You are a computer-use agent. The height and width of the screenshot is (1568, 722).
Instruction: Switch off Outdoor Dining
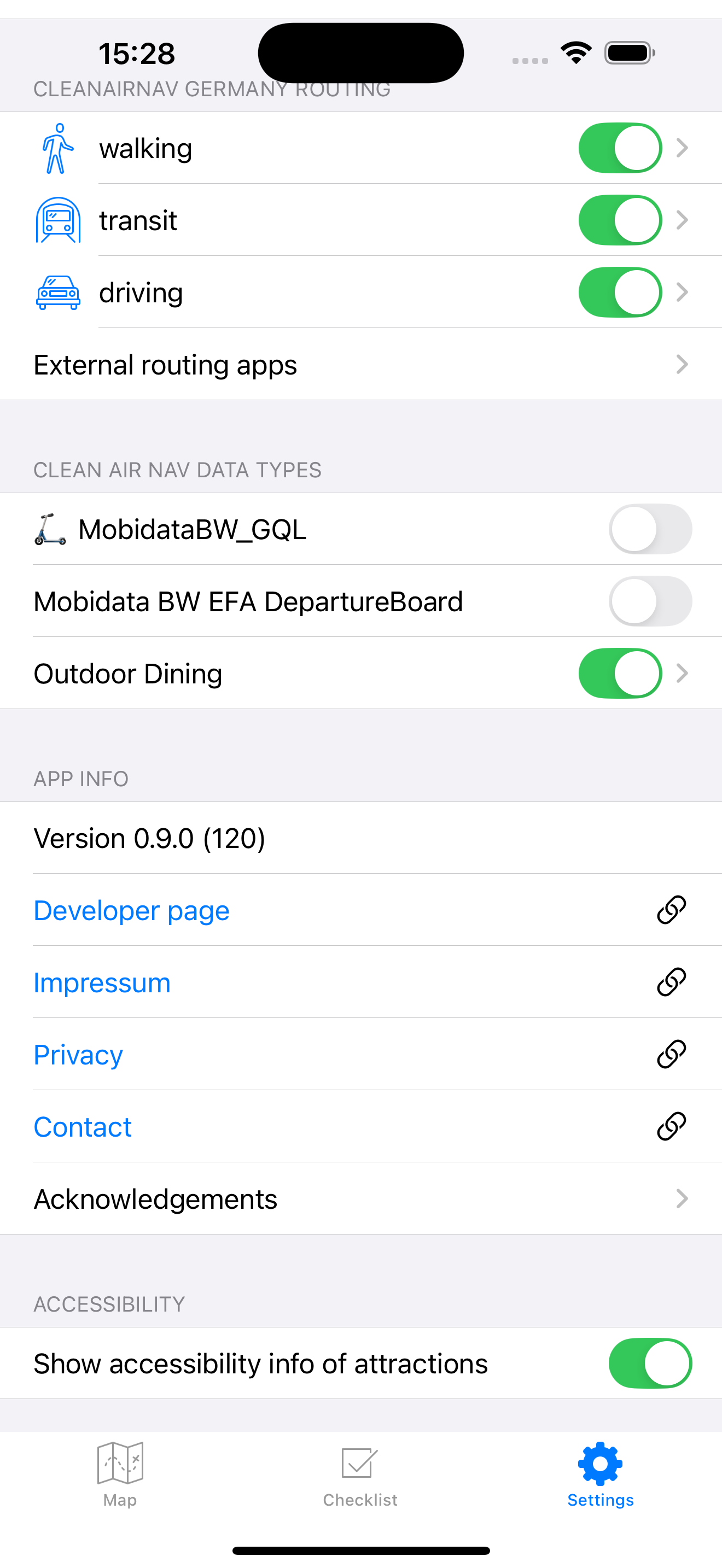[620, 673]
